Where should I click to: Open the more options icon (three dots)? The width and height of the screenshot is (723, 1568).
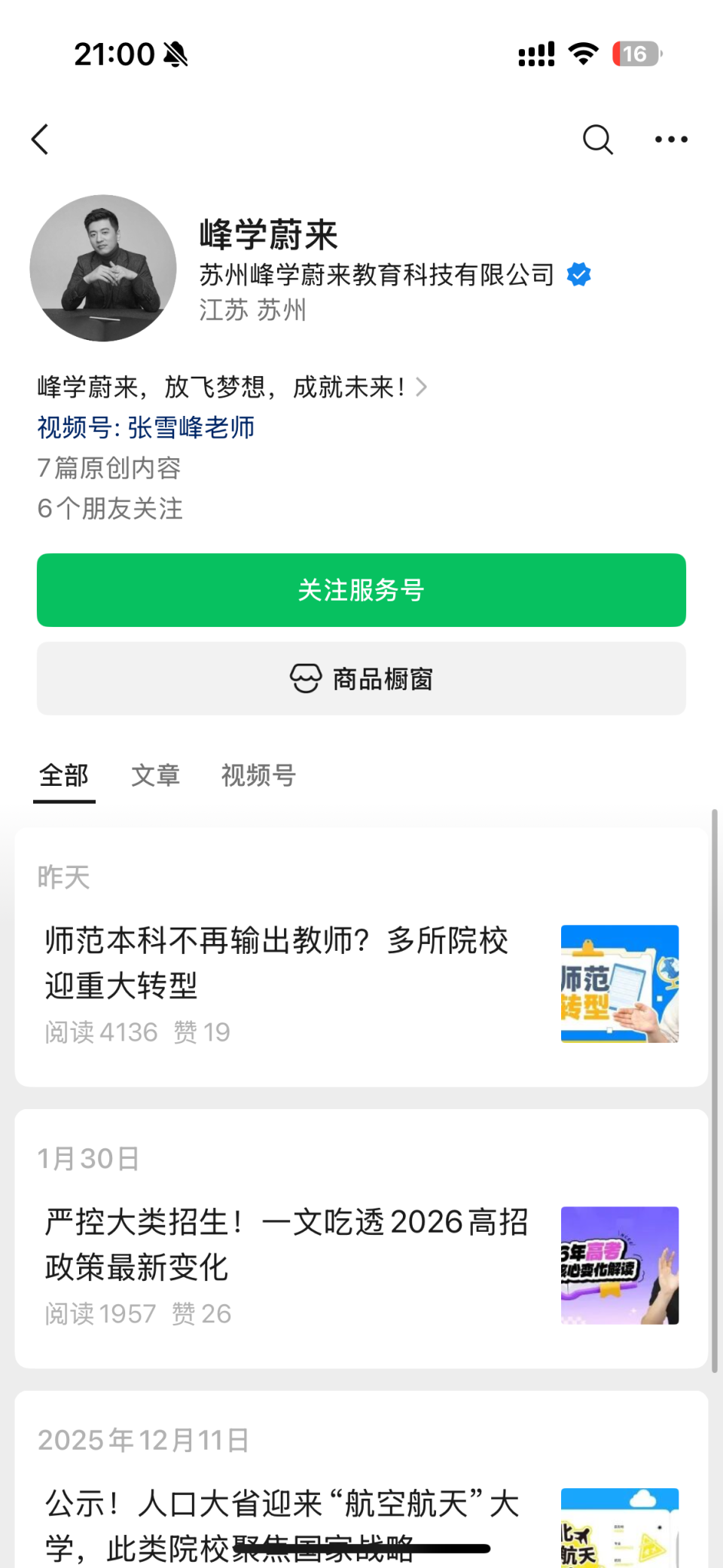tap(670, 139)
